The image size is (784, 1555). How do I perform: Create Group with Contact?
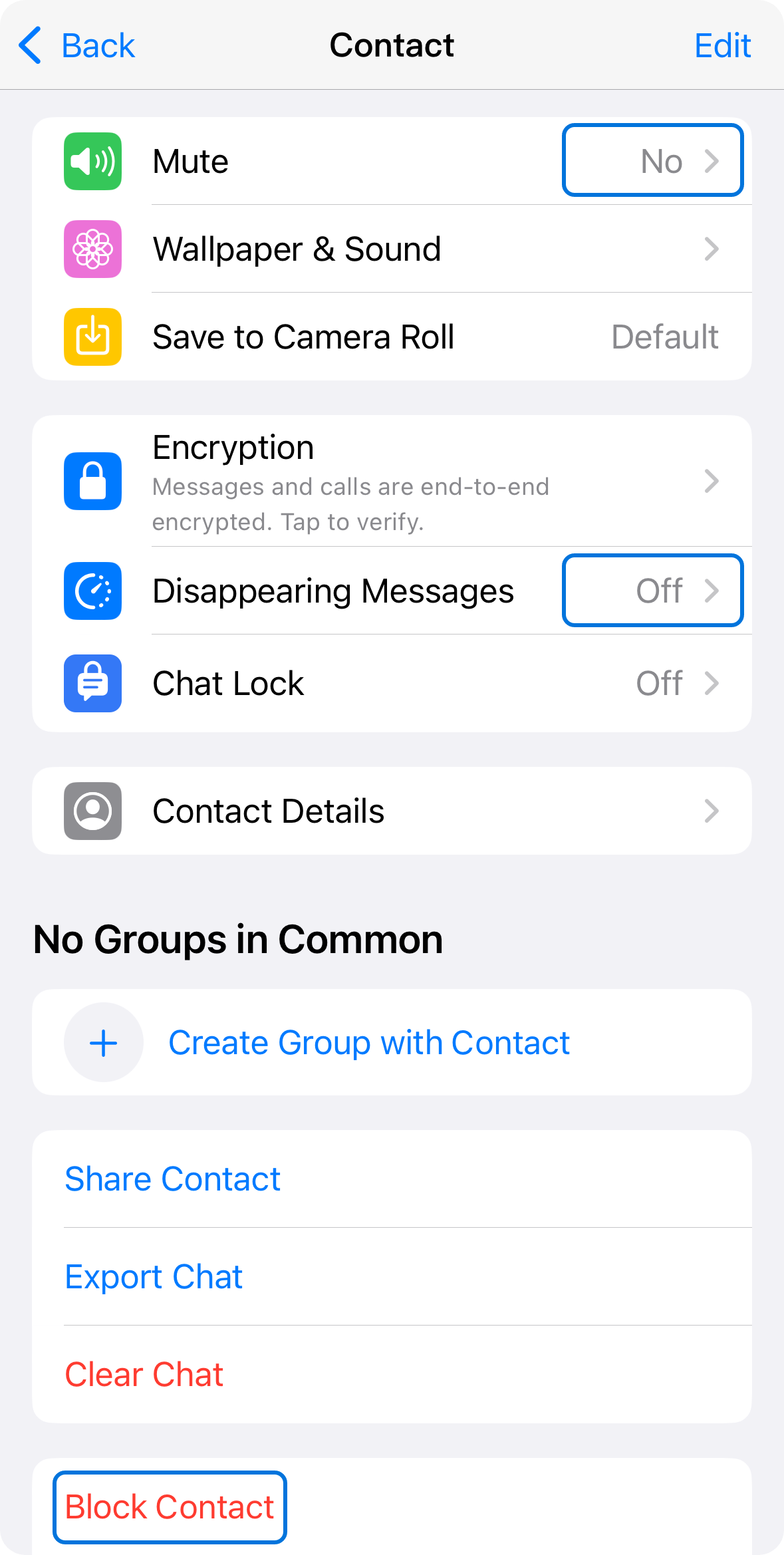[392, 1042]
